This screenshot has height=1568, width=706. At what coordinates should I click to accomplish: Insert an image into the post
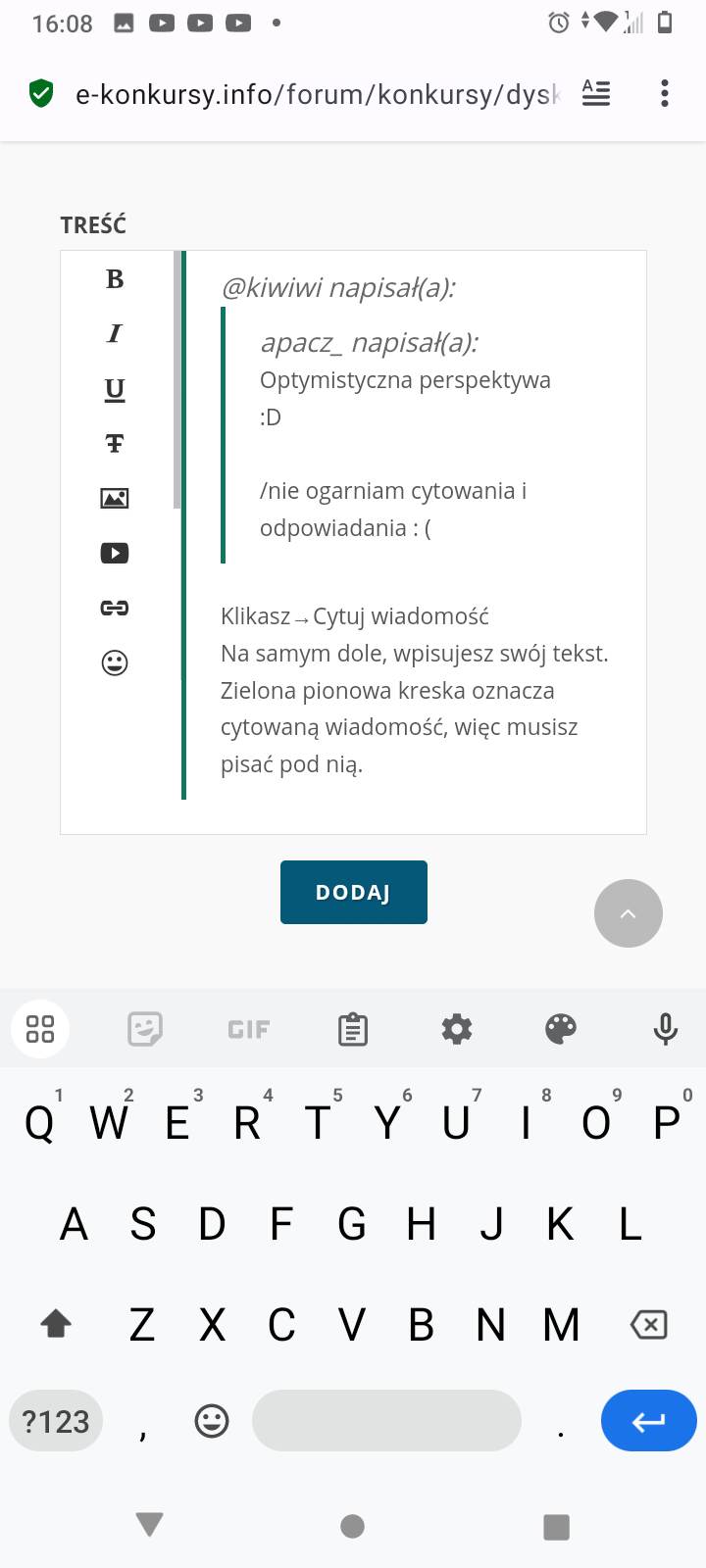(x=115, y=499)
